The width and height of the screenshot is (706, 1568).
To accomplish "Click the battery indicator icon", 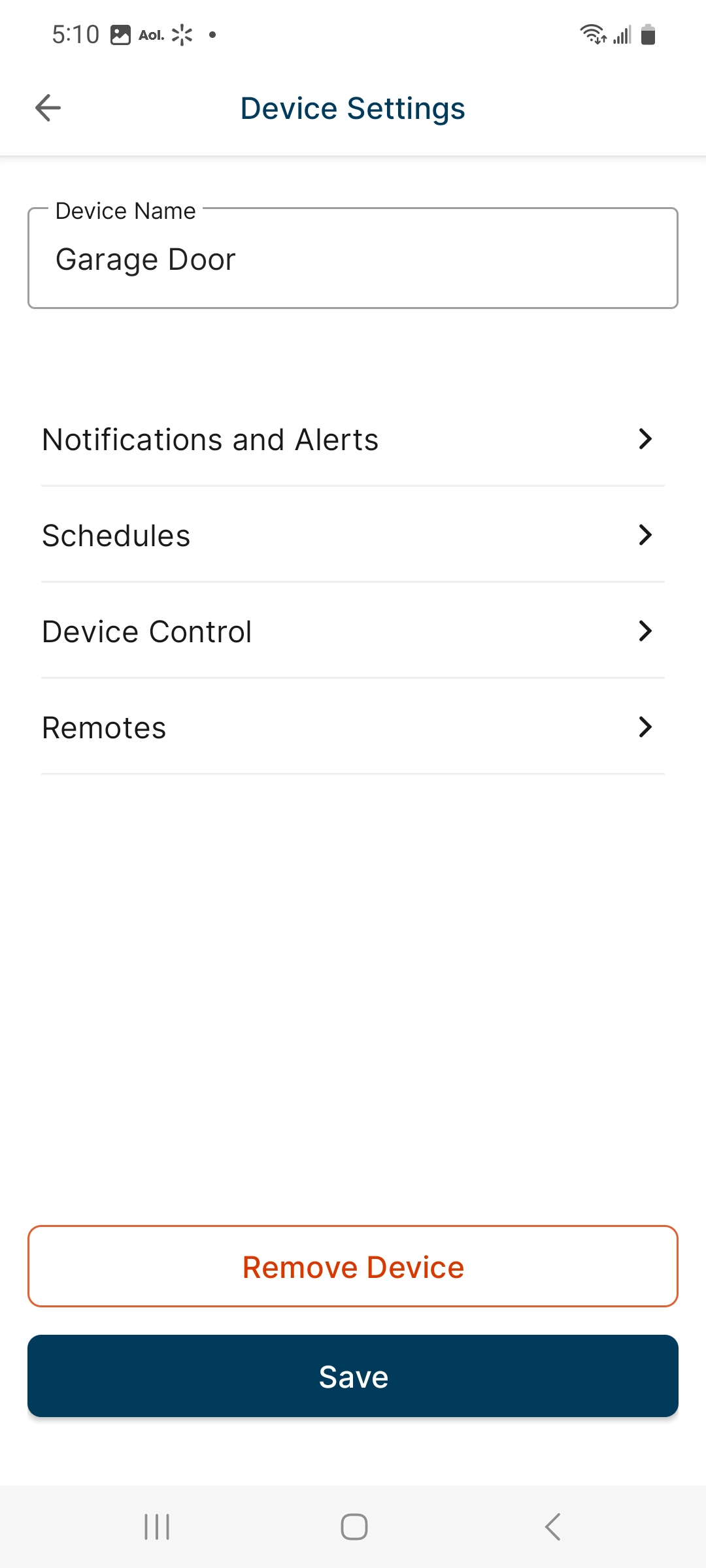I will point(649,34).
